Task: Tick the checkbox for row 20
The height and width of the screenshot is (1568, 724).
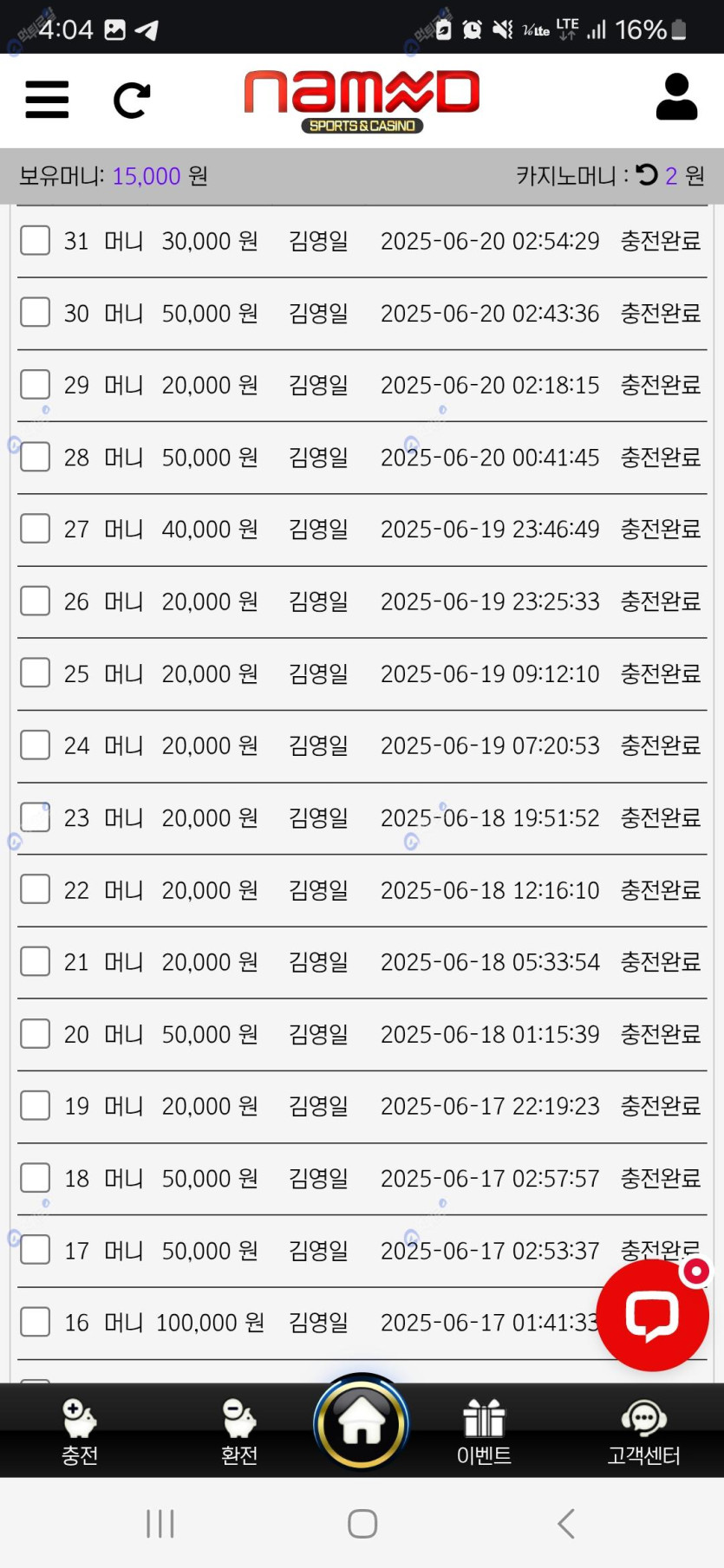Action: pyautogui.click(x=36, y=1033)
